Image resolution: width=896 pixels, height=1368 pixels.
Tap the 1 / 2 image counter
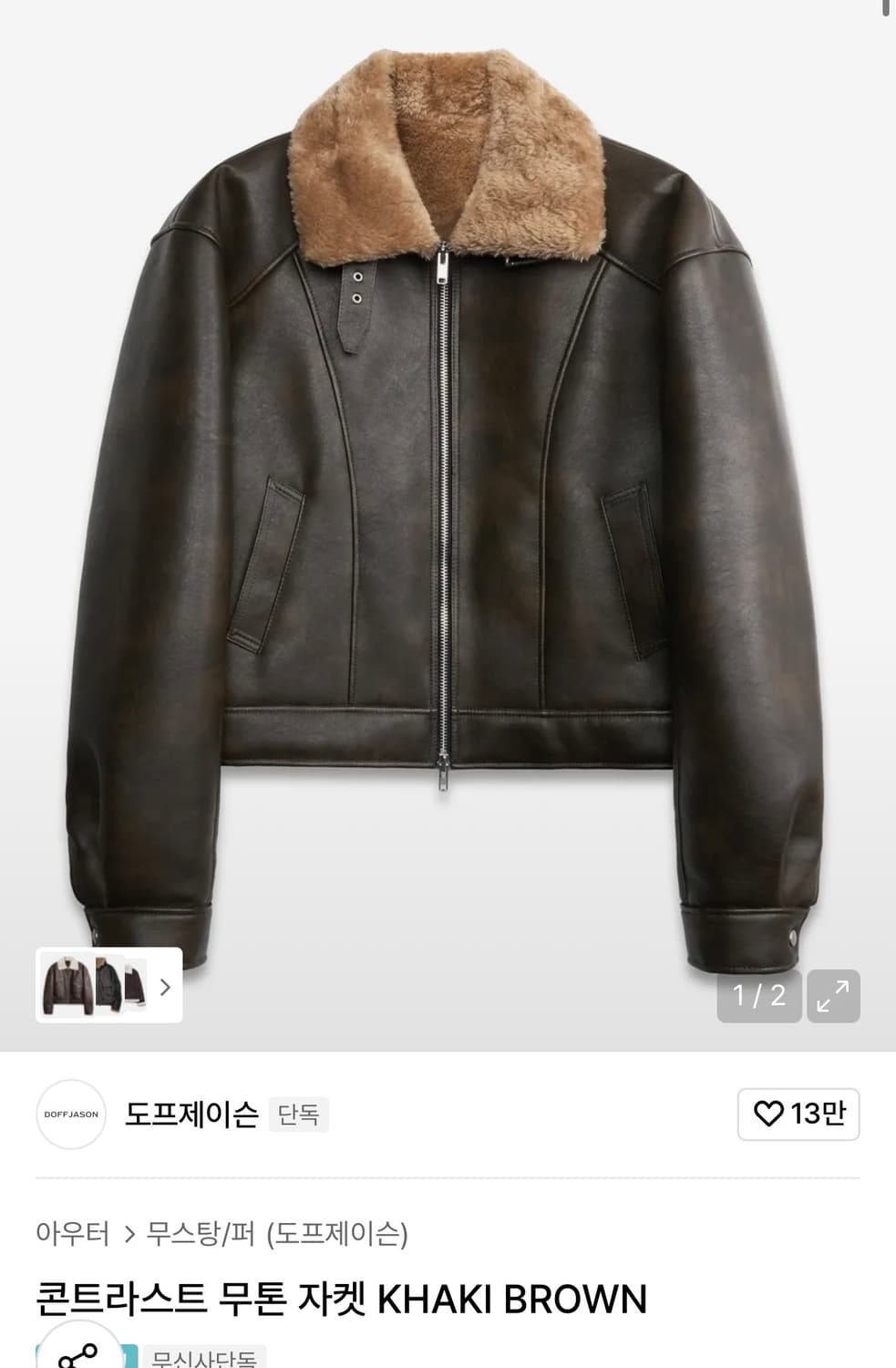click(759, 996)
